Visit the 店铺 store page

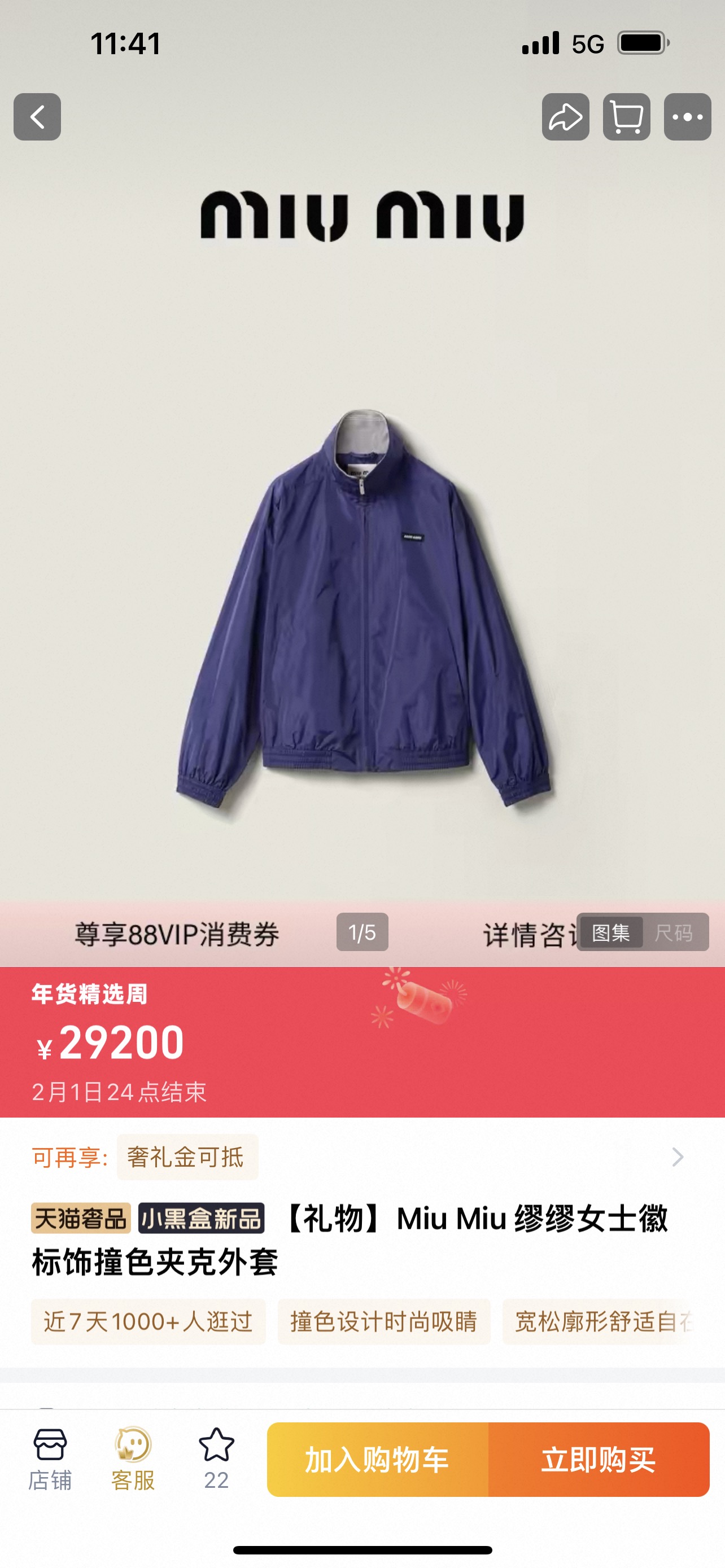(x=50, y=1459)
